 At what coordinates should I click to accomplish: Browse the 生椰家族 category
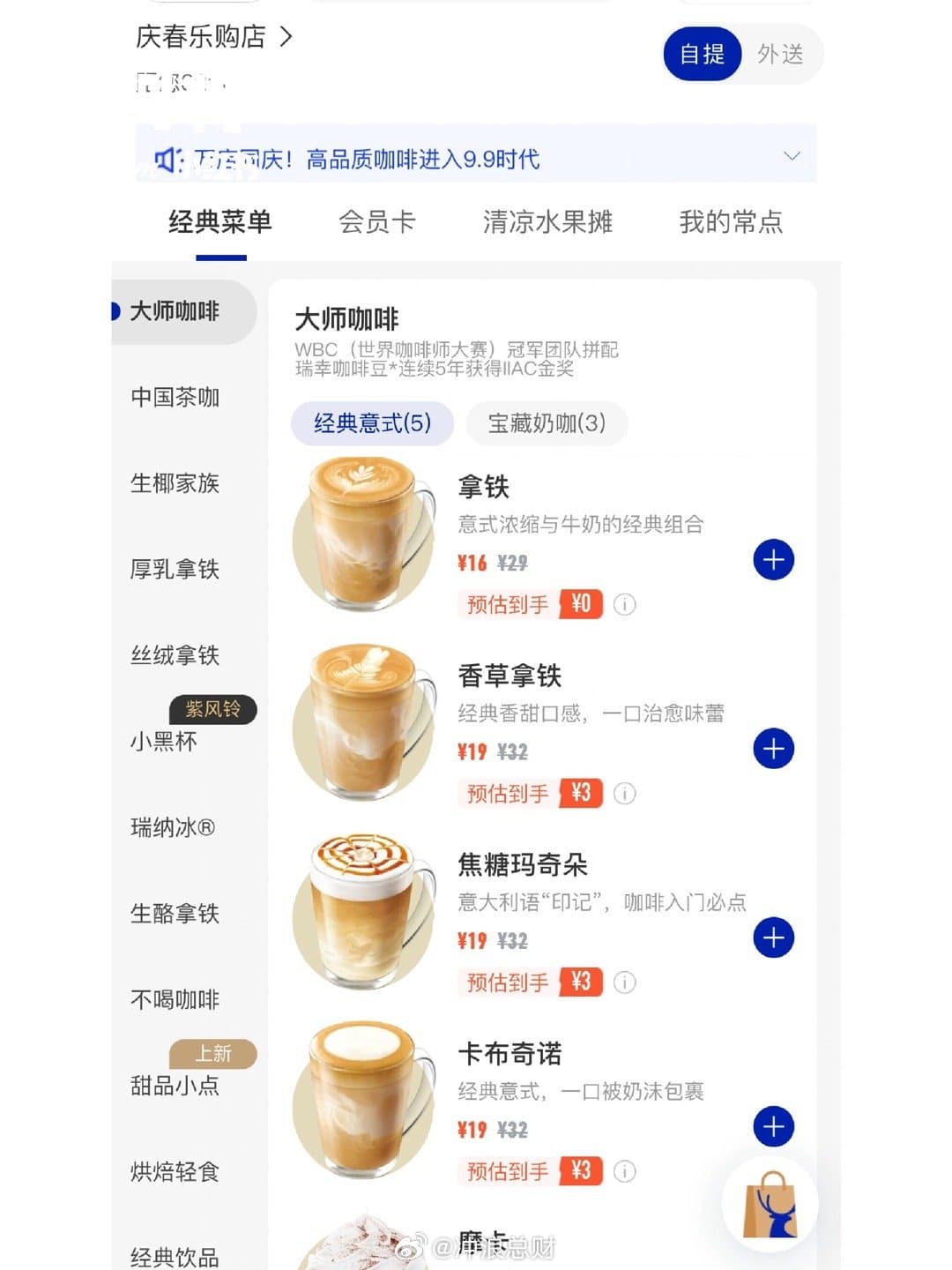tap(175, 483)
